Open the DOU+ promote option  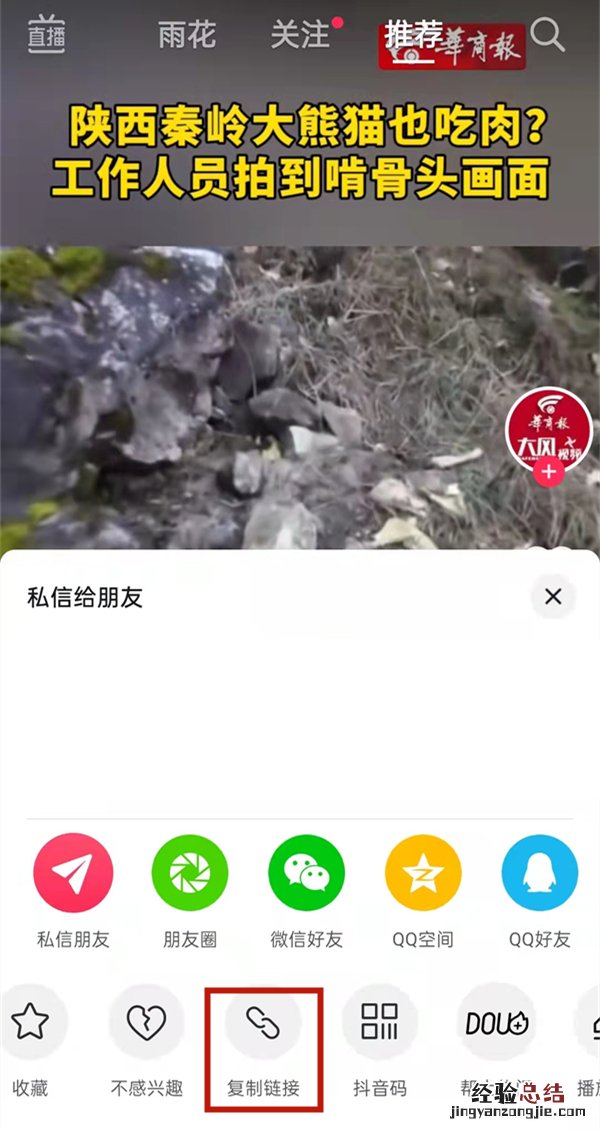(x=497, y=1023)
